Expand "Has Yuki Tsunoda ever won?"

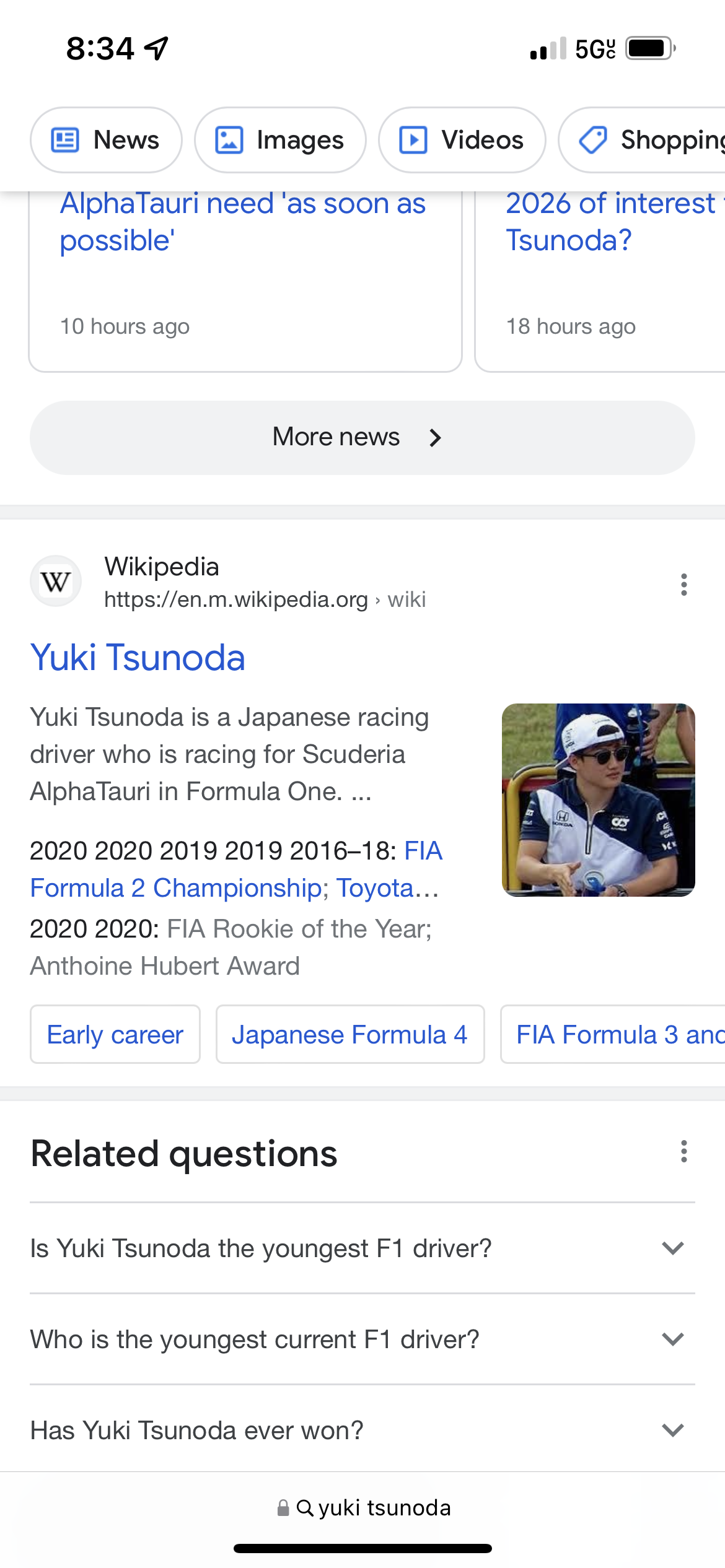pyautogui.click(x=362, y=1429)
